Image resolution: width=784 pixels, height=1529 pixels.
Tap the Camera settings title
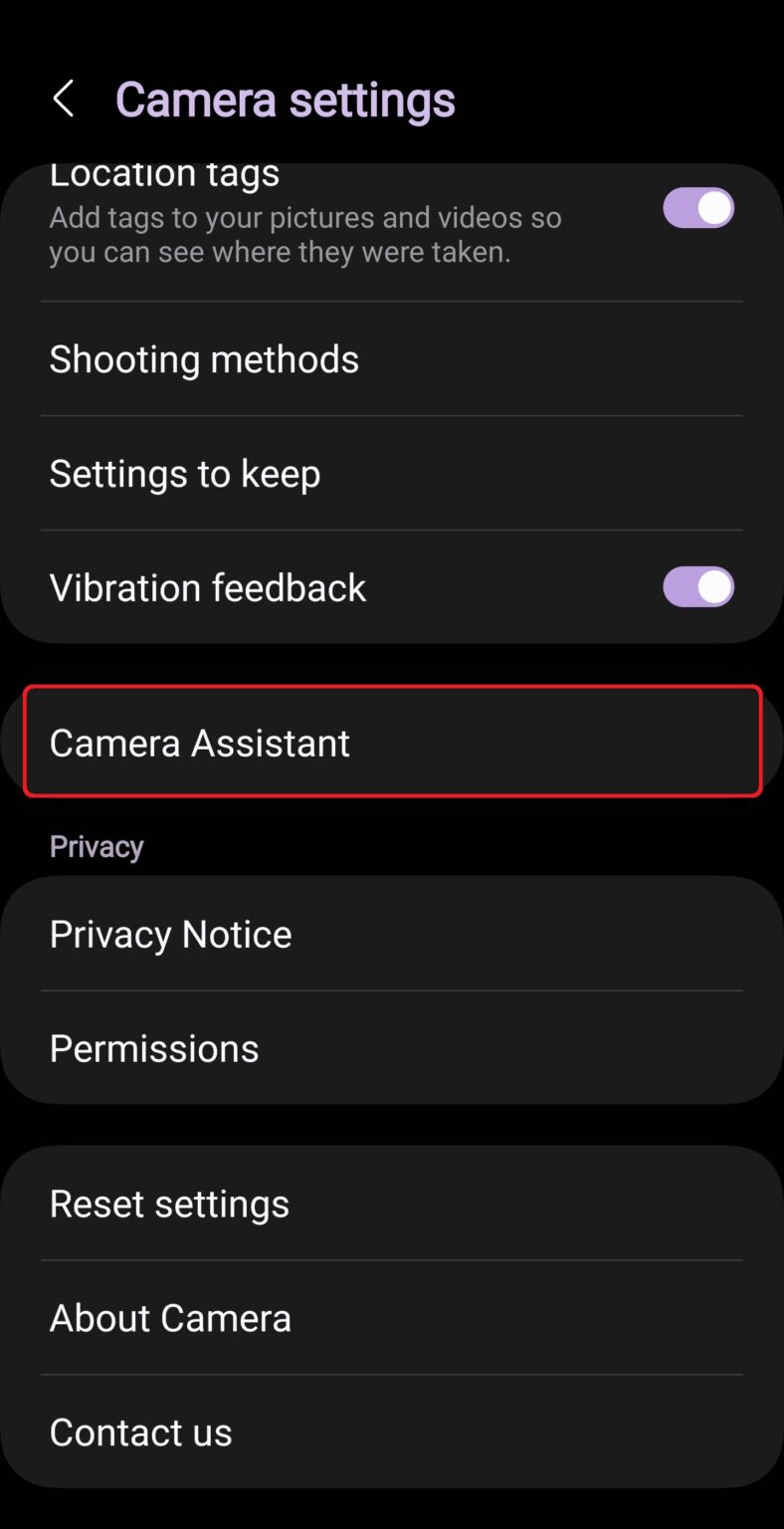point(286,98)
